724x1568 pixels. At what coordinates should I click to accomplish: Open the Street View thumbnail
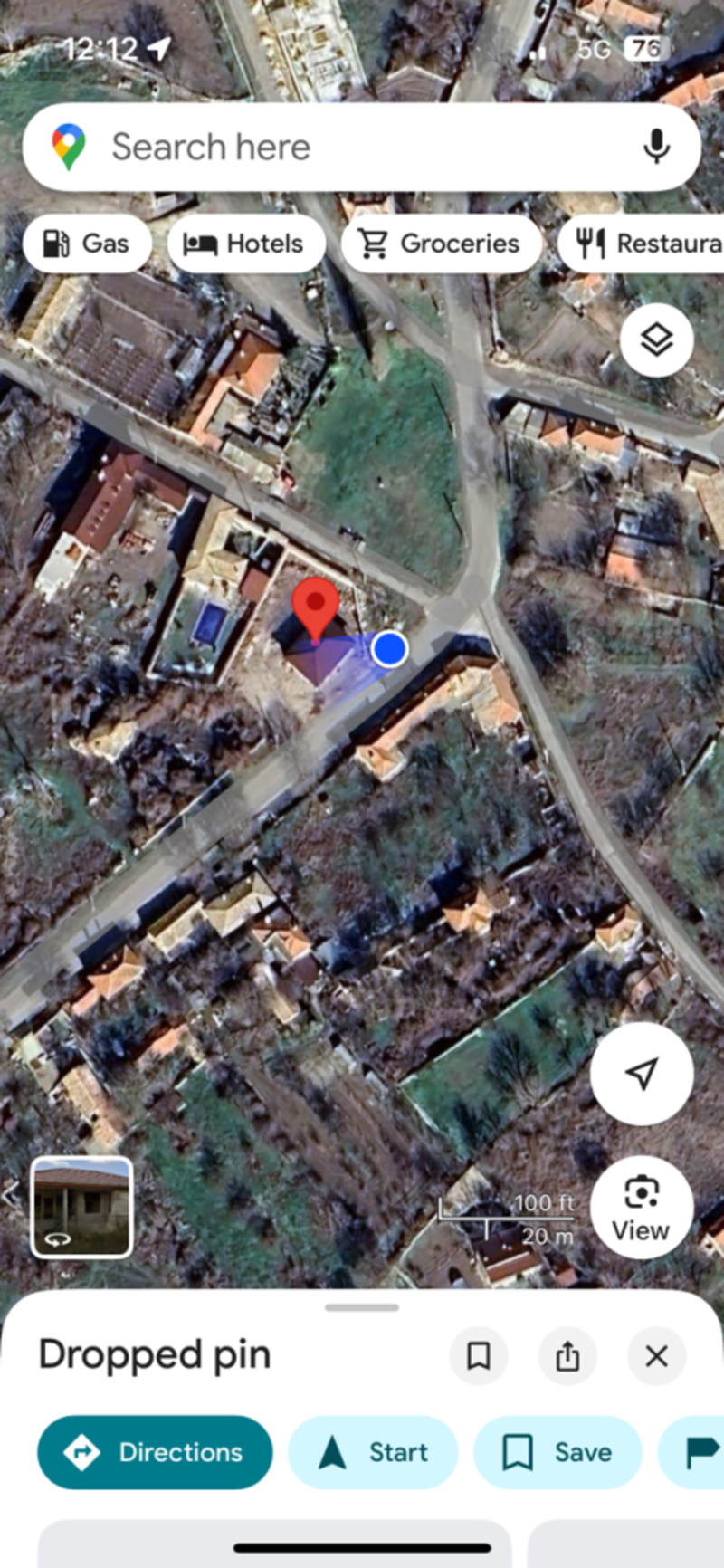(82, 1208)
